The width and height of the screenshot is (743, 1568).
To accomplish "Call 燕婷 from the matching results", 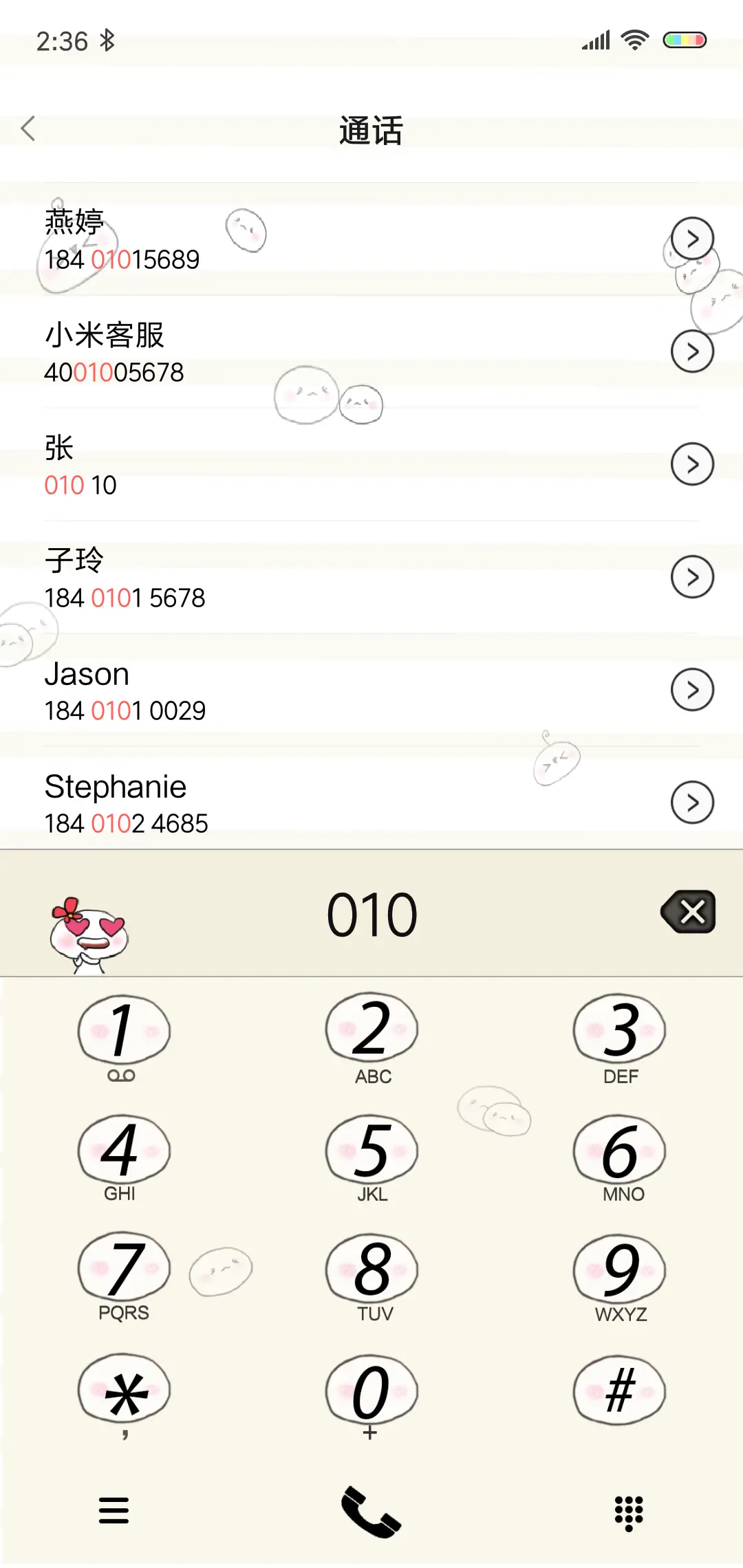I will point(275,241).
